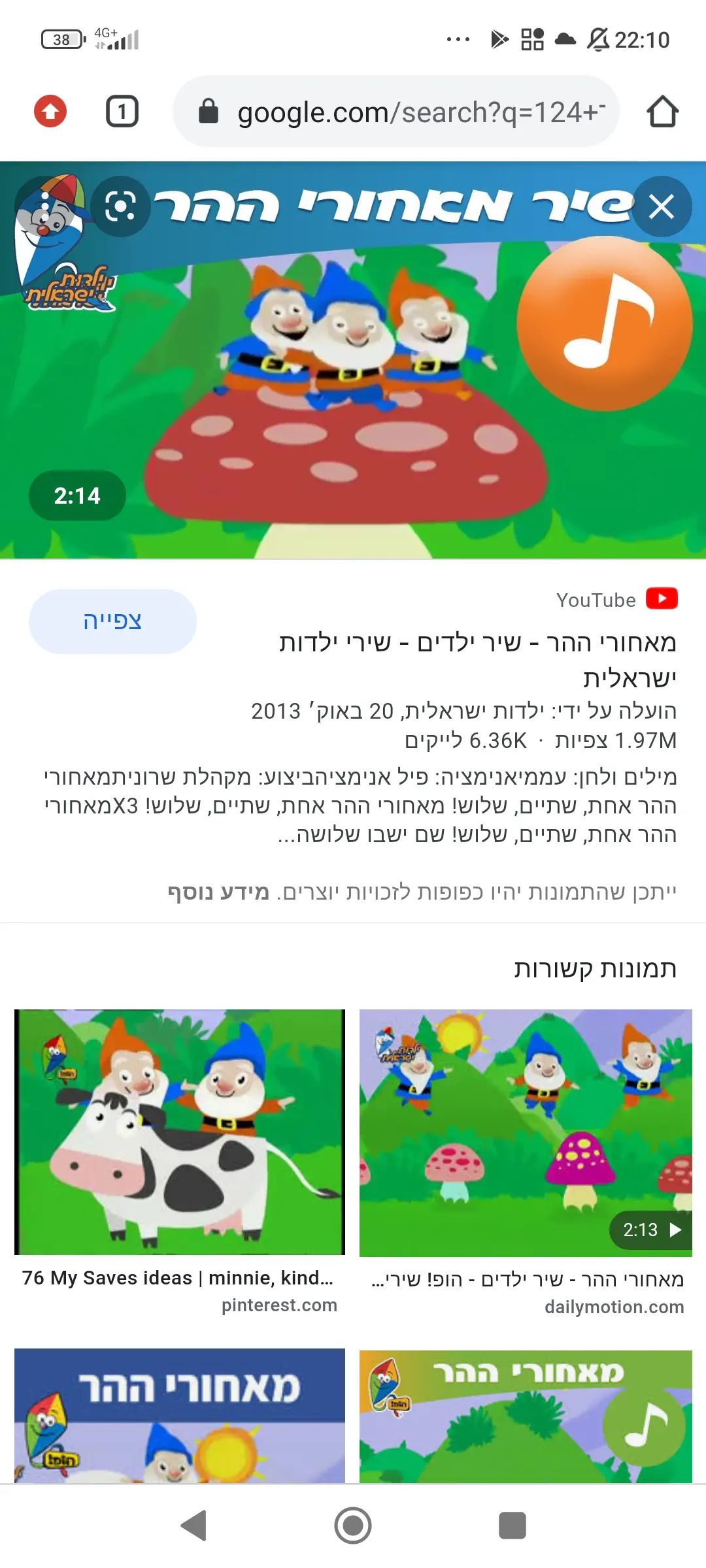706x1568 pixels.
Task: Open the dailymotion.com related video
Action: 526,1134
